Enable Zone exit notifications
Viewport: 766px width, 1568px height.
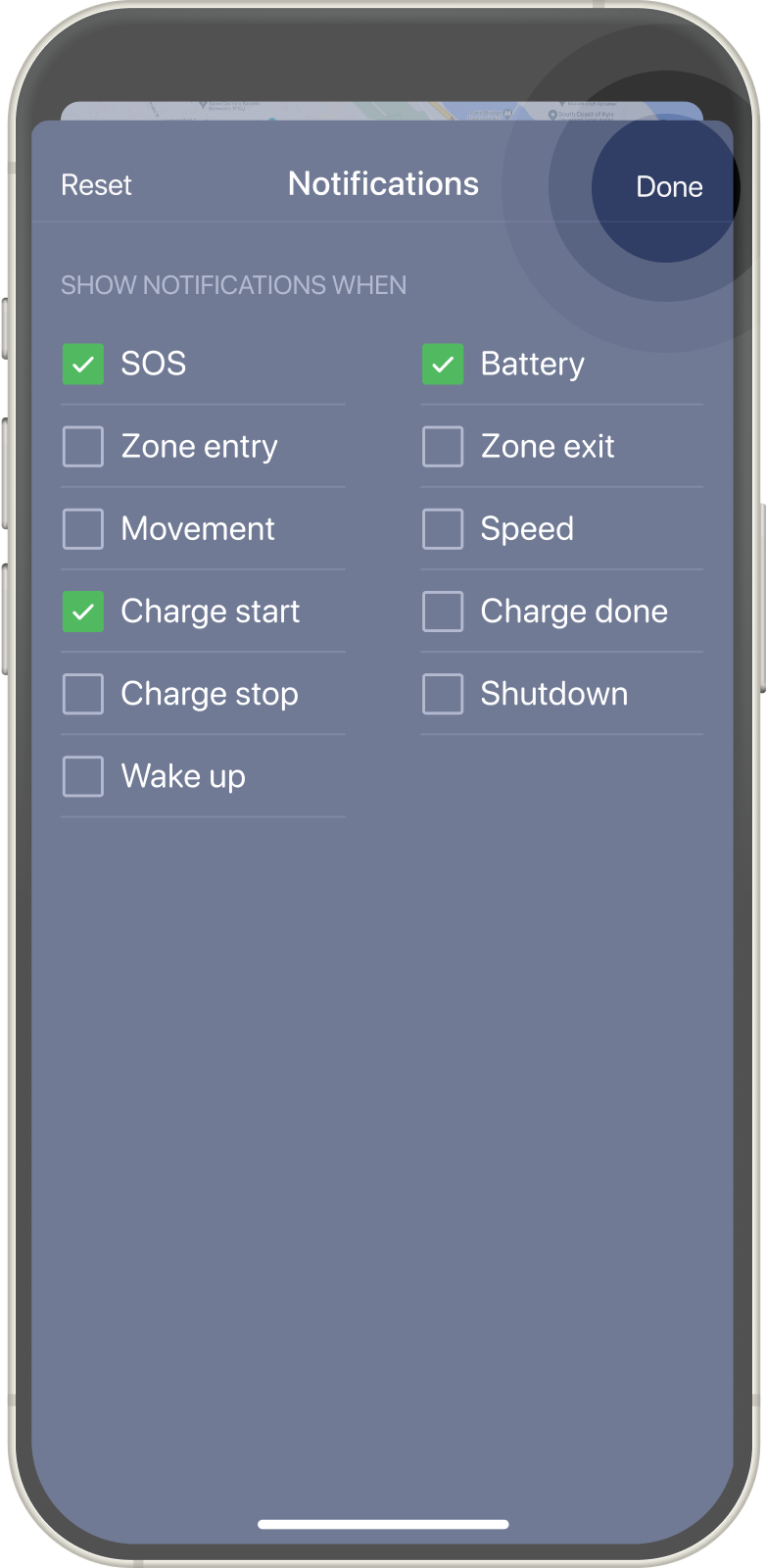tap(443, 447)
